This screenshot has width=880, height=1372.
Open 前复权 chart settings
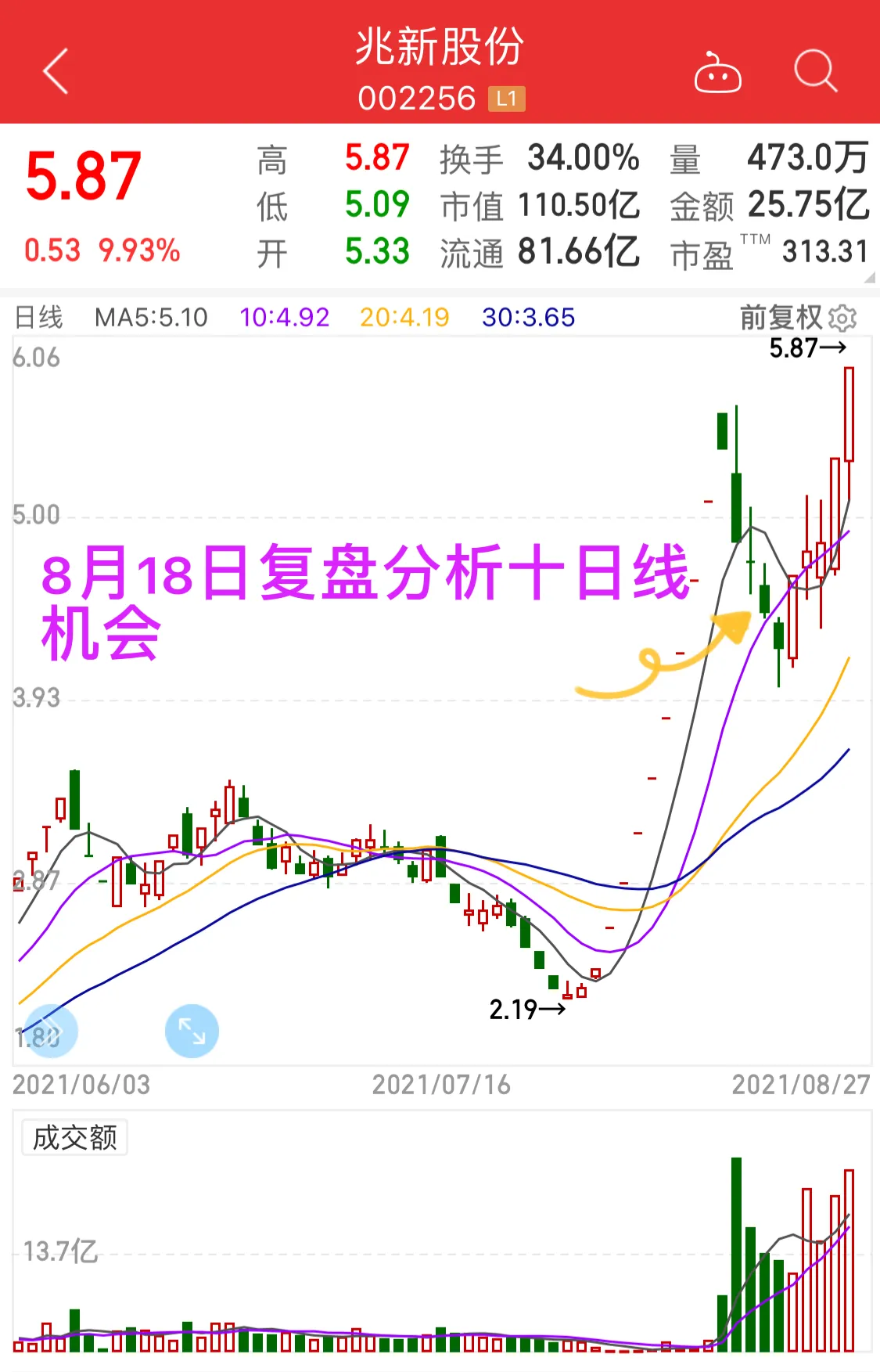point(842,318)
